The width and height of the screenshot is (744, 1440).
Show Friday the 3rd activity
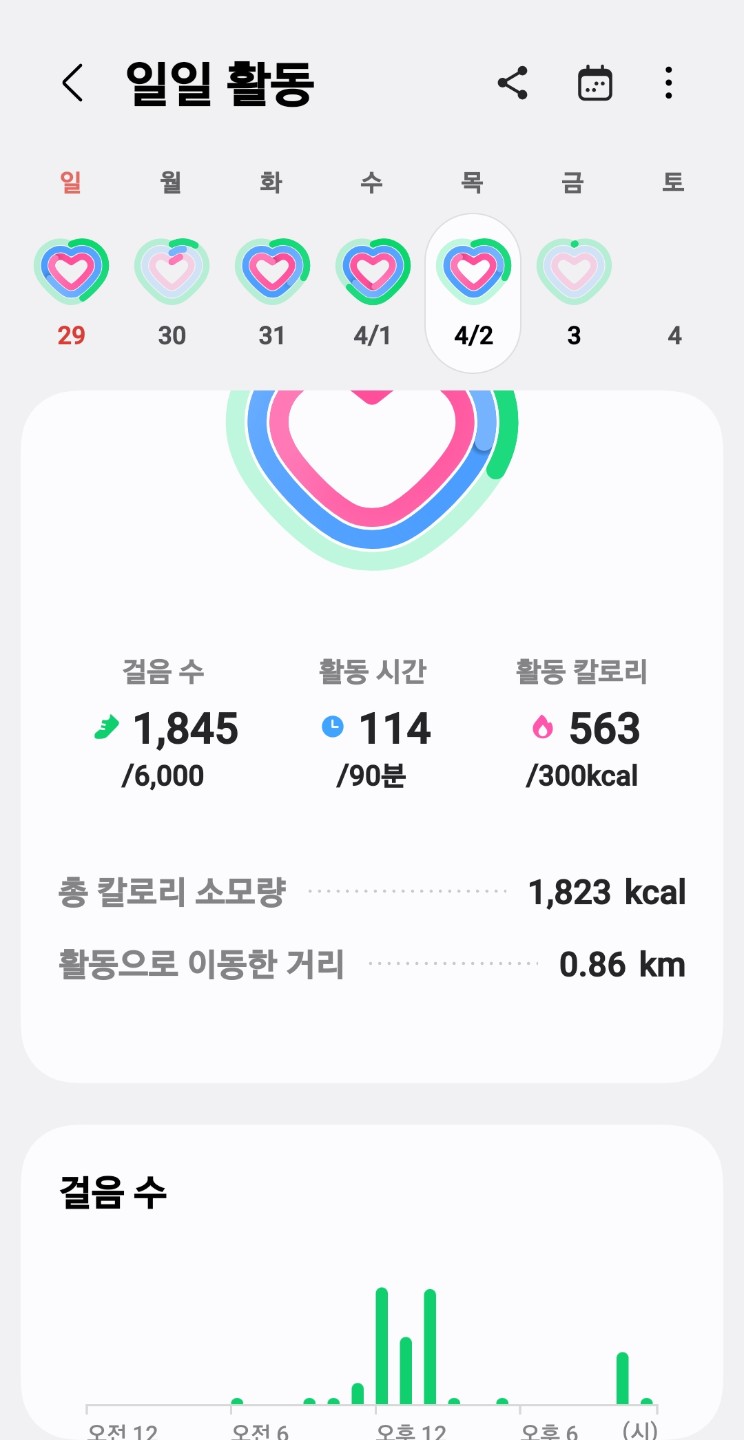(x=574, y=290)
